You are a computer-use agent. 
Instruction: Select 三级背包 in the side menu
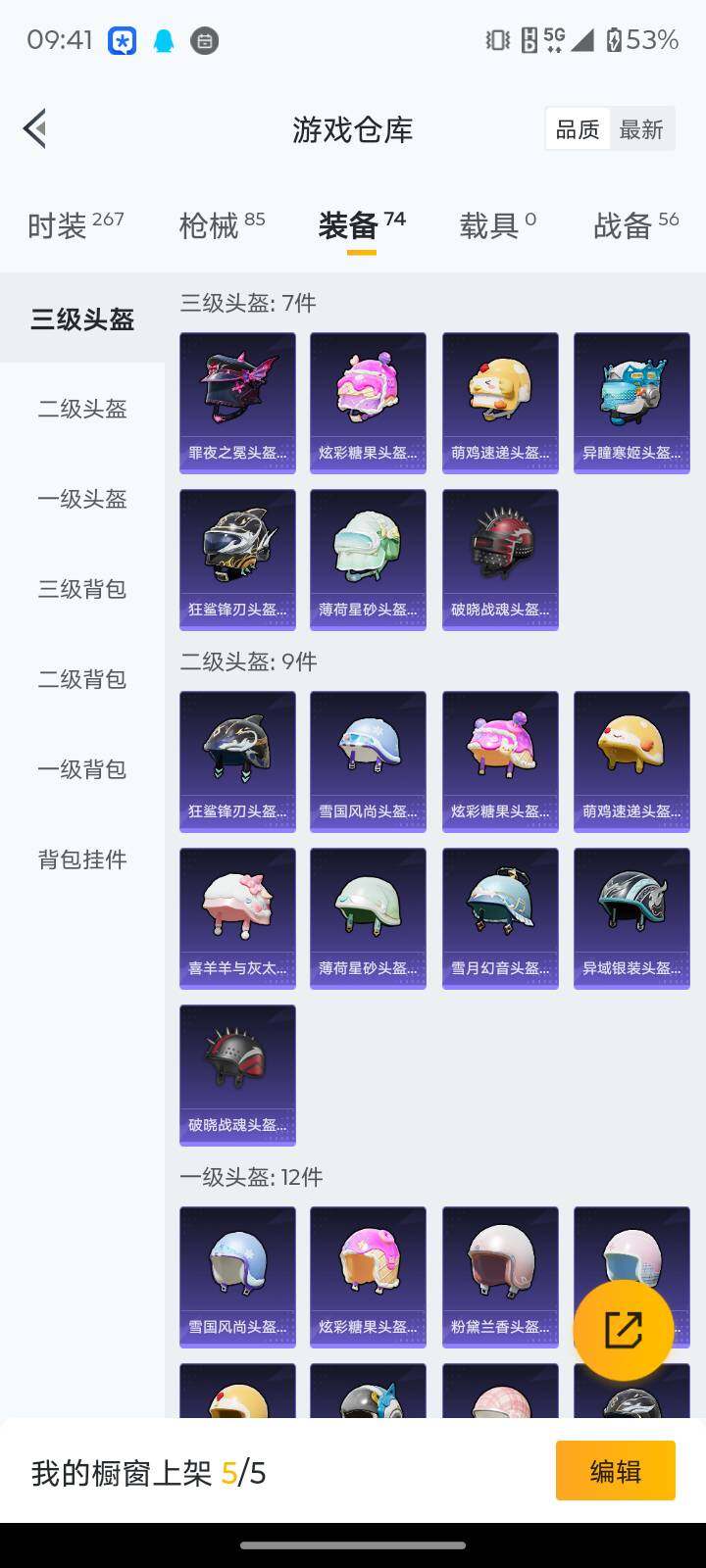(x=82, y=589)
